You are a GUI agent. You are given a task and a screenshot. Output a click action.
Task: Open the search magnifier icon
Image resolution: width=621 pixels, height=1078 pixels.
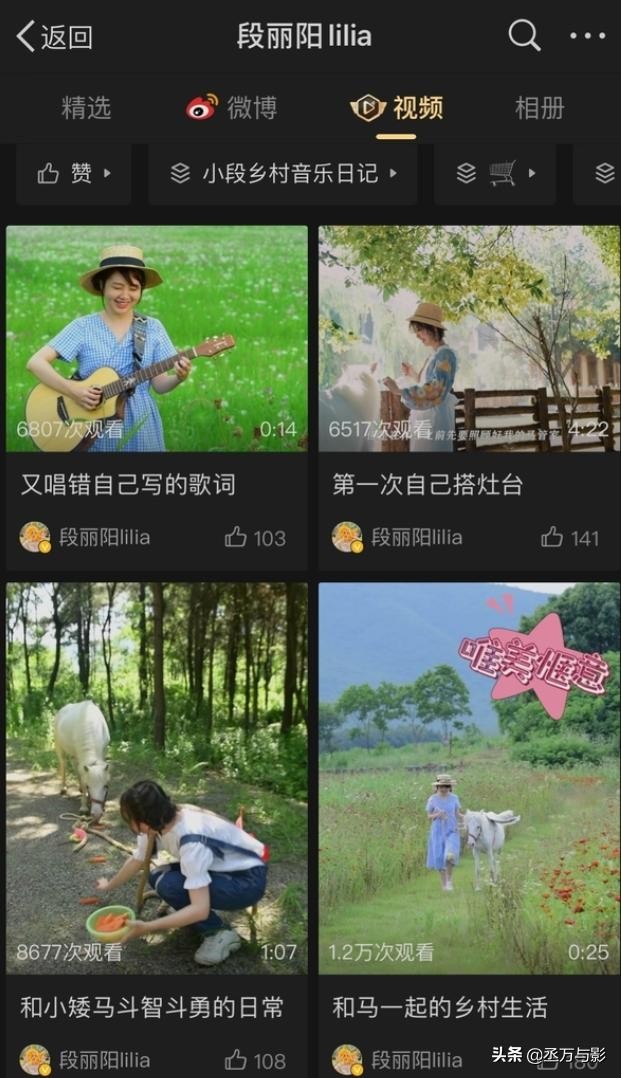524,36
